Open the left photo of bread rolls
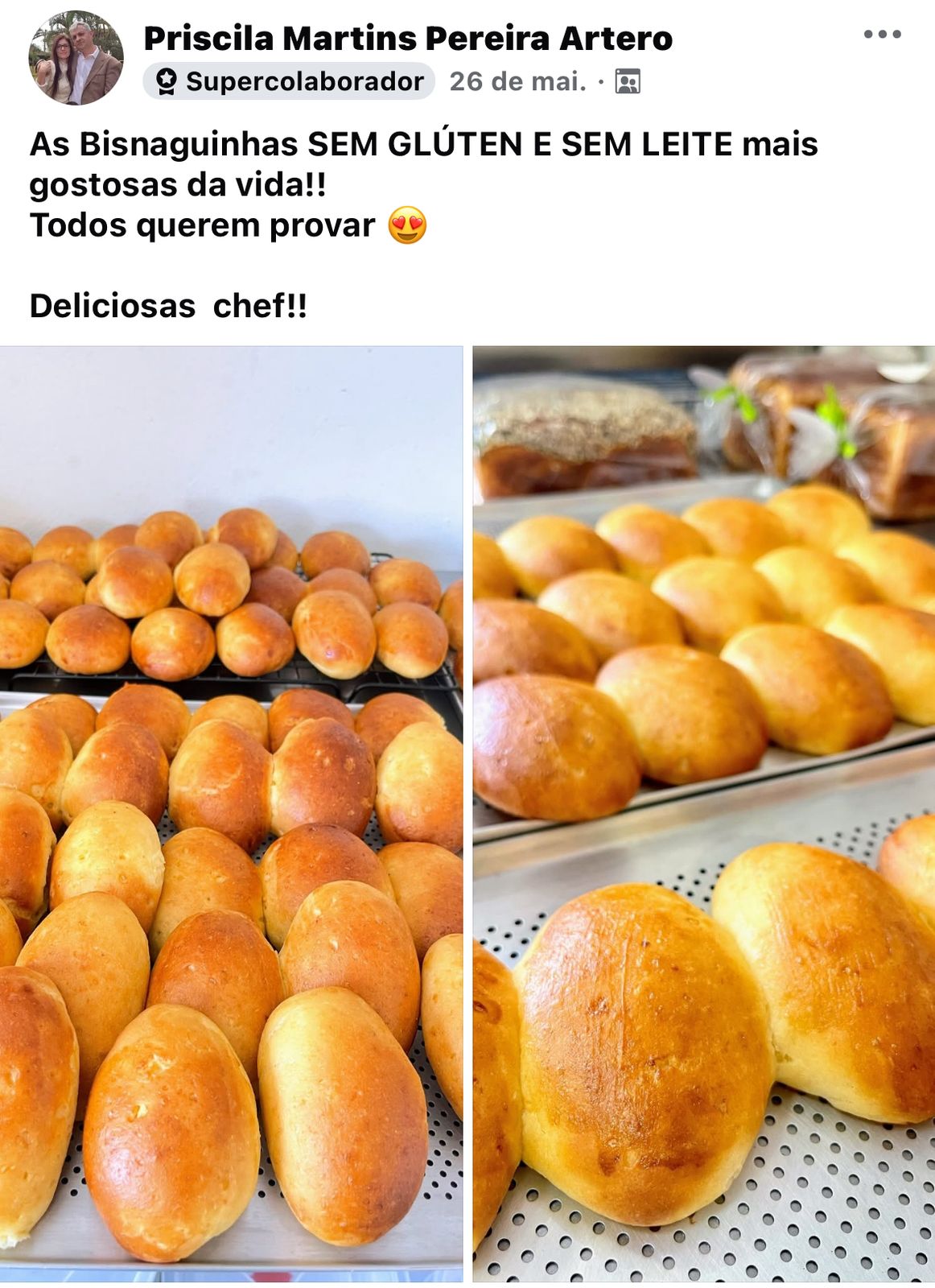 (231, 813)
